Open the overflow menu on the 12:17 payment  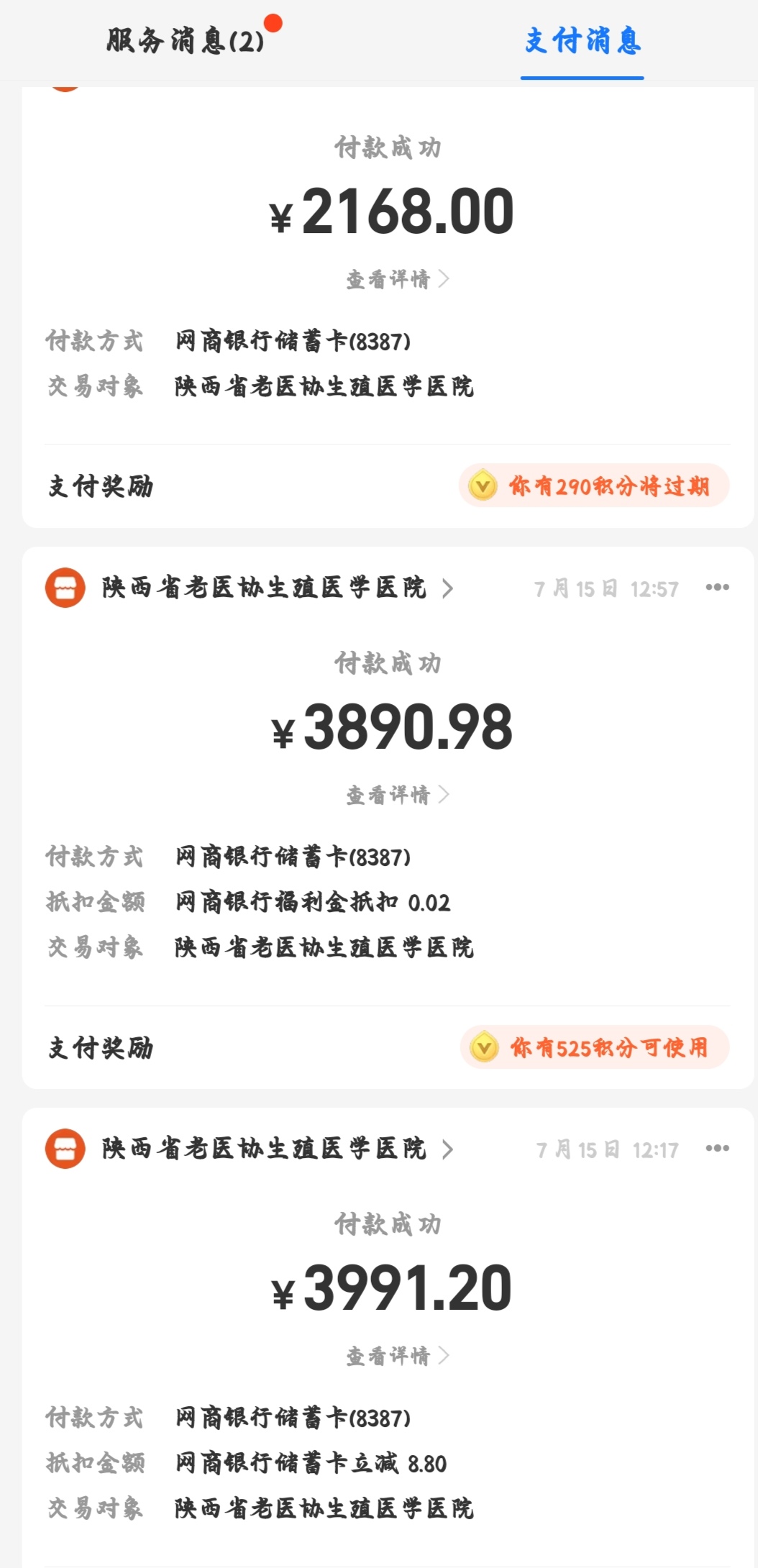coord(717,1148)
